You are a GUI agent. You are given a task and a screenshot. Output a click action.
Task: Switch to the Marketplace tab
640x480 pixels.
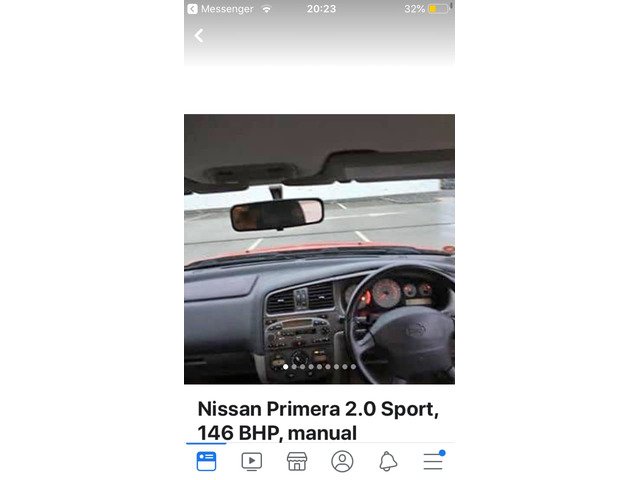tap(297, 461)
